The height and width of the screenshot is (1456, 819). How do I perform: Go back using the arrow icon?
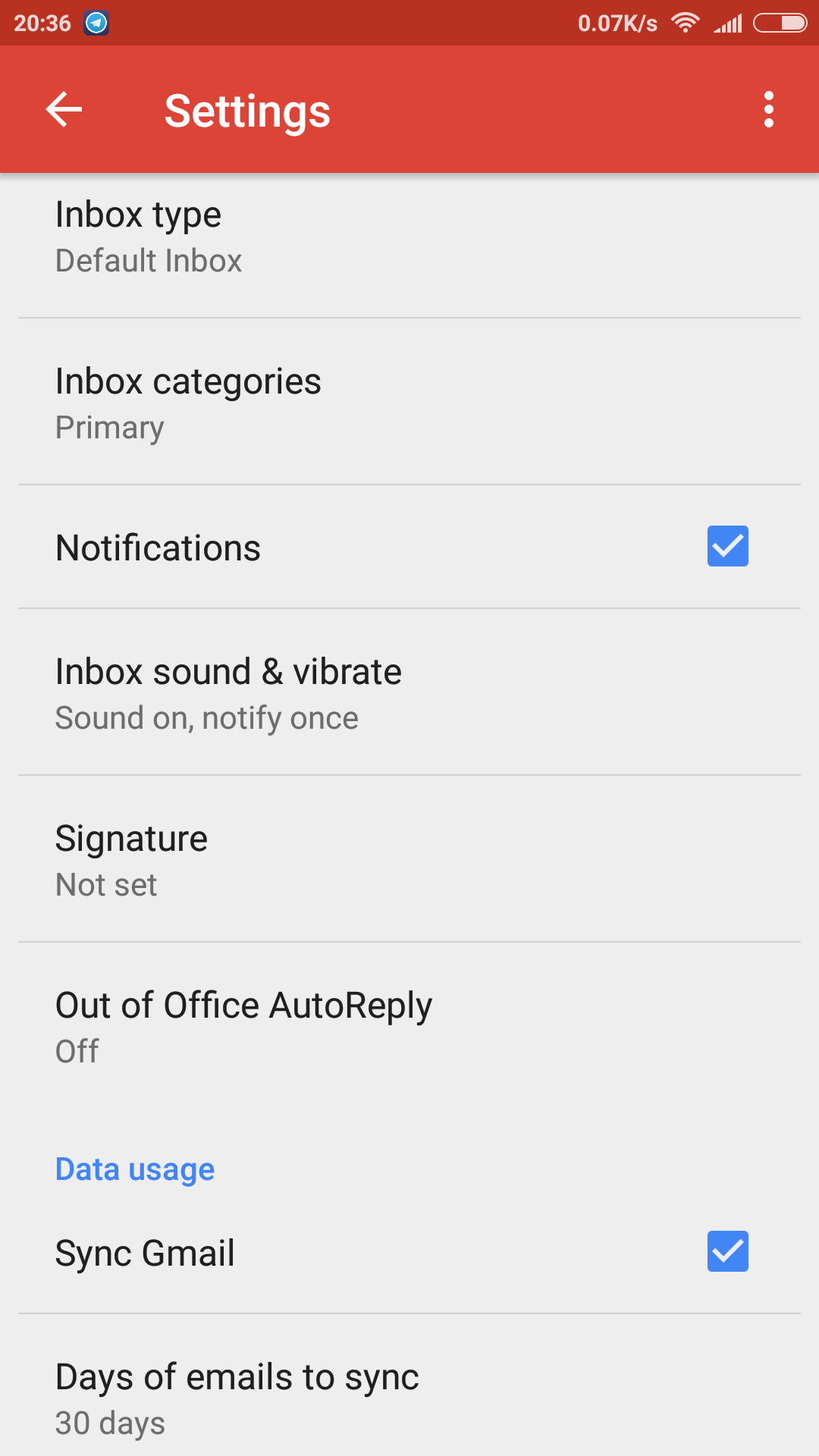(x=64, y=110)
